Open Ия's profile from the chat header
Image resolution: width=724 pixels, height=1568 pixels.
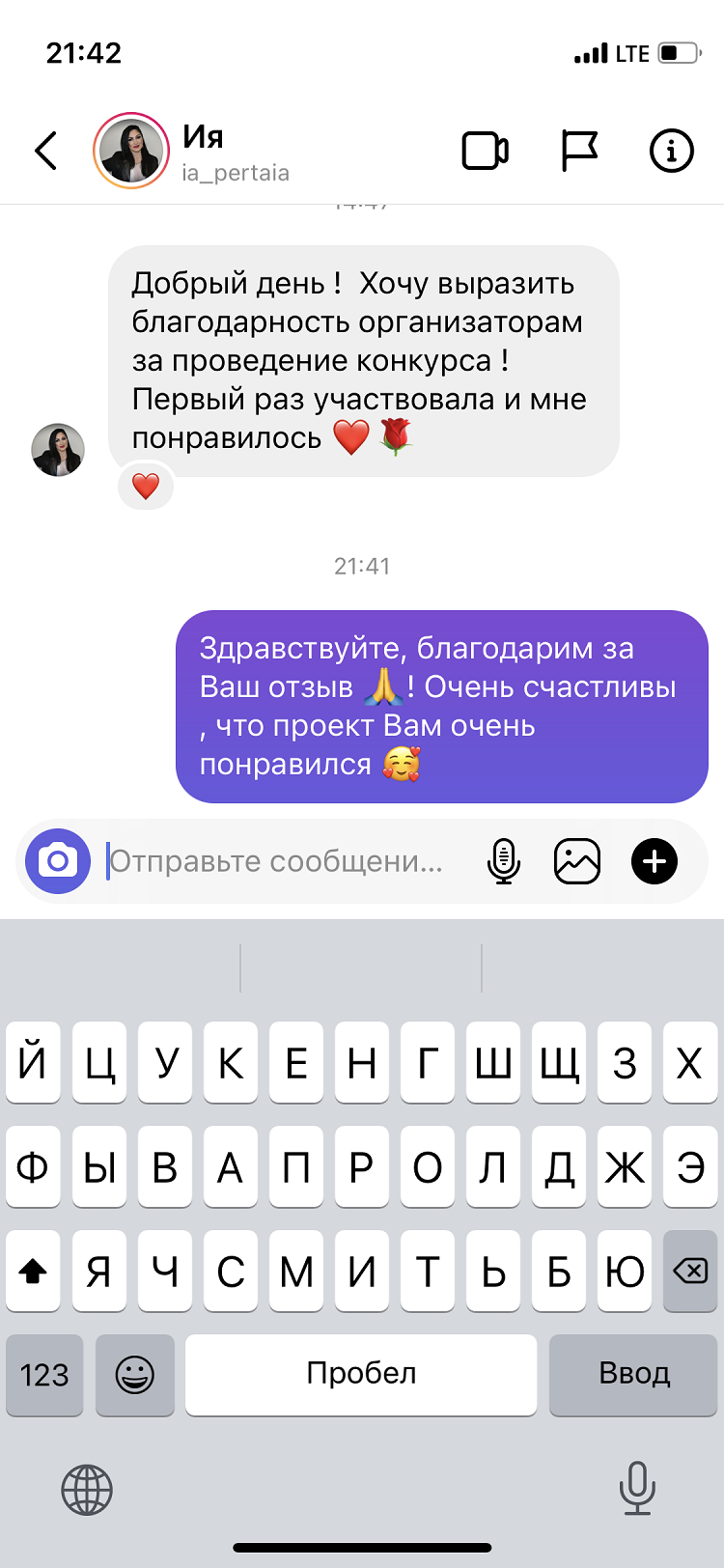pyautogui.click(x=131, y=151)
